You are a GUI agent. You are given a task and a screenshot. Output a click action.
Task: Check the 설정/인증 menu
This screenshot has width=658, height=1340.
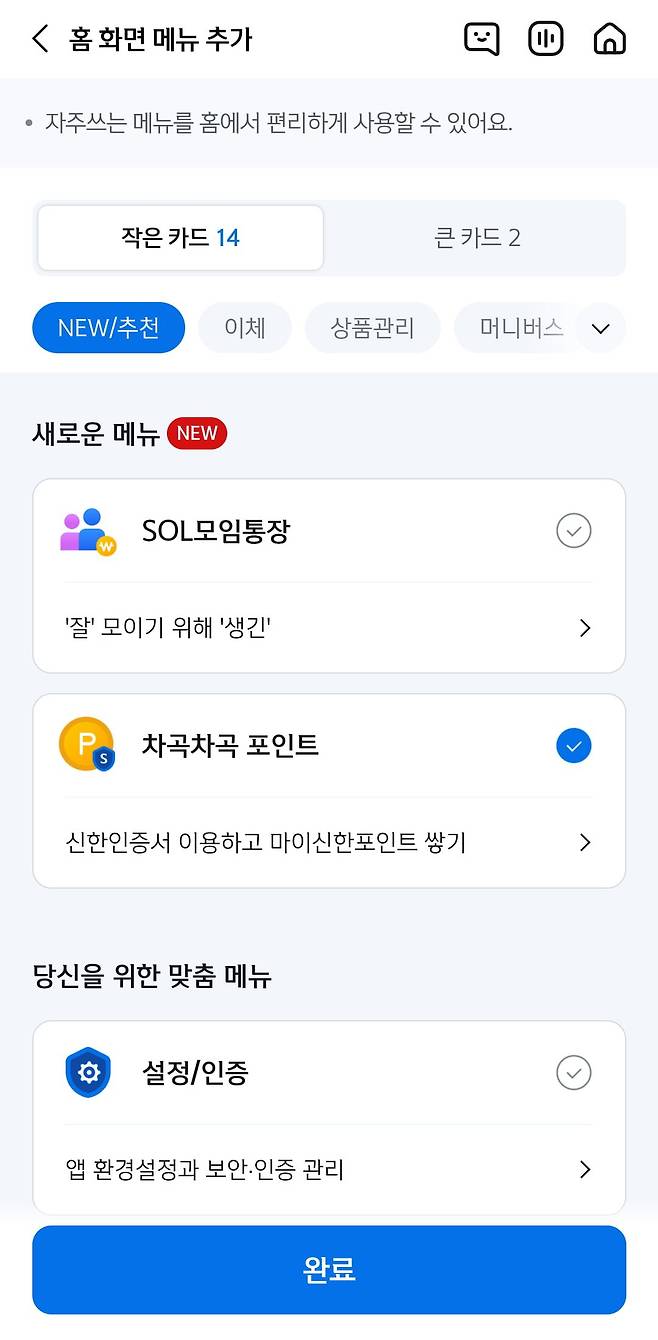574,1073
